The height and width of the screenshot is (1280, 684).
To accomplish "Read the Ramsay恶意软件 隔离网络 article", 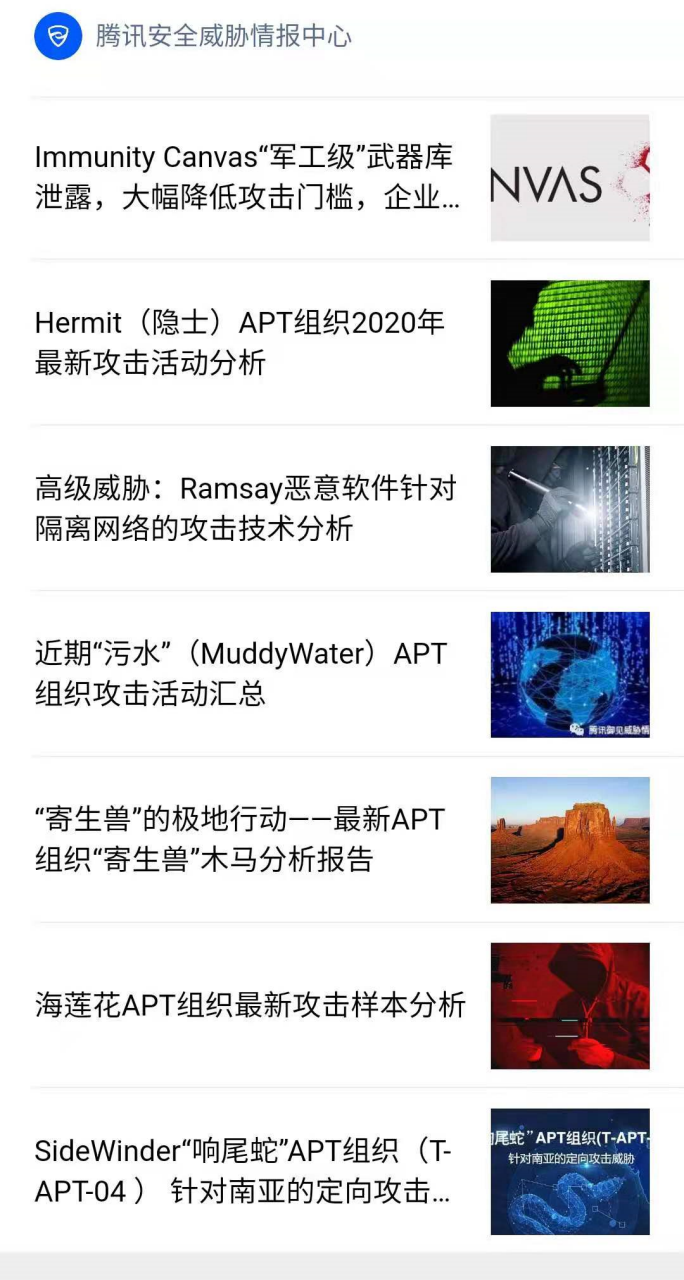I will click(x=342, y=509).
